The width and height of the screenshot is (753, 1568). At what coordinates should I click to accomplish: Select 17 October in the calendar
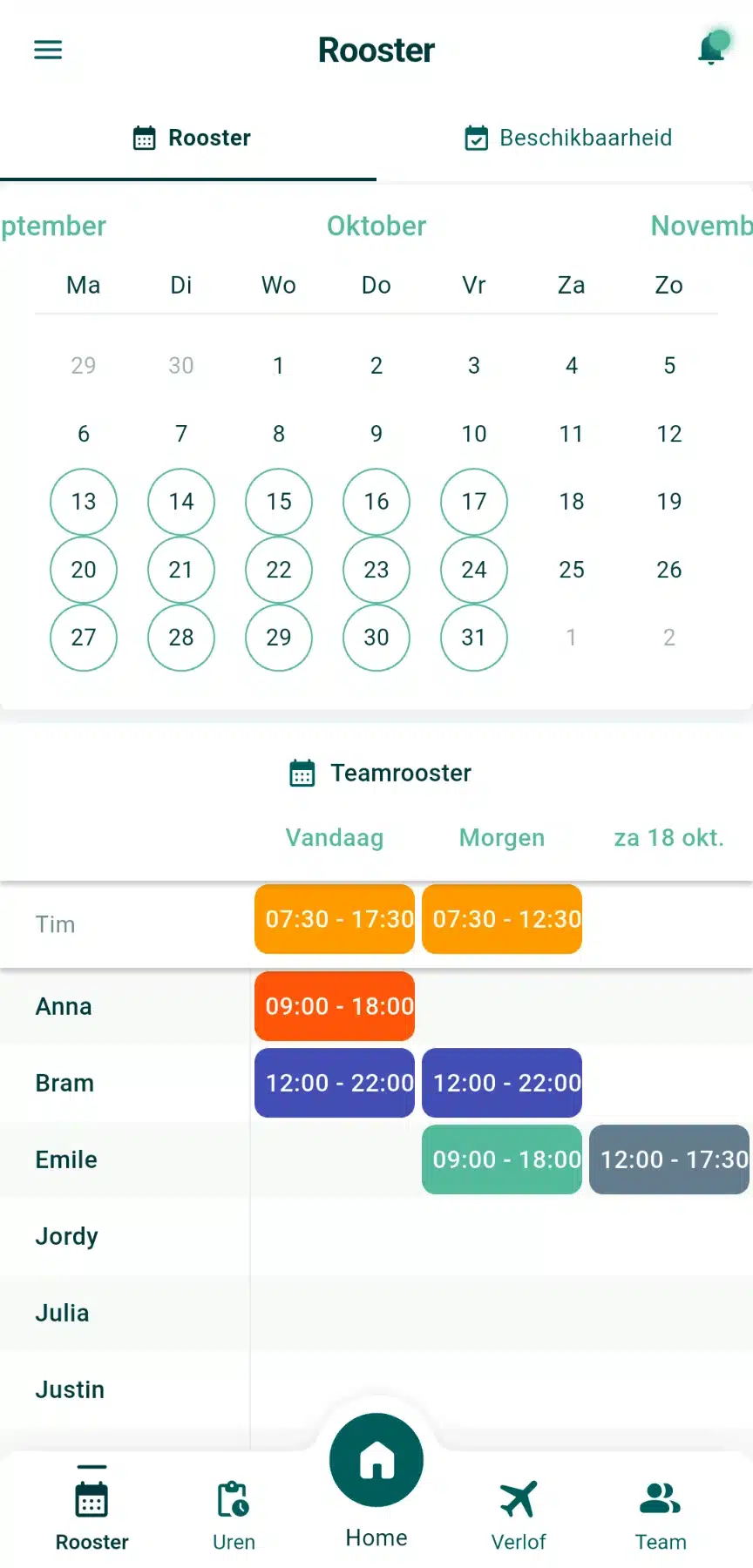click(474, 502)
